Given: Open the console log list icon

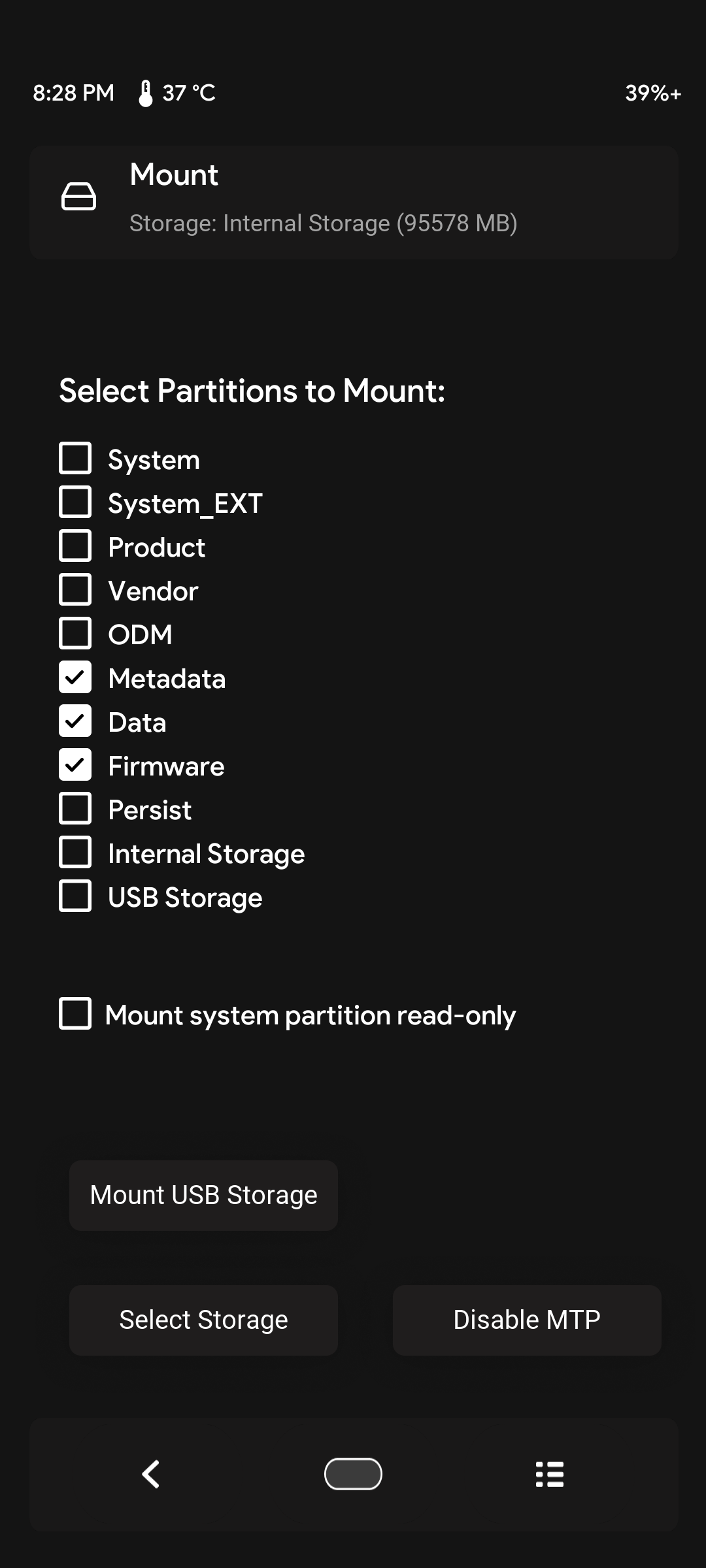Looking at the screenshot, I should pos(550,1474).
